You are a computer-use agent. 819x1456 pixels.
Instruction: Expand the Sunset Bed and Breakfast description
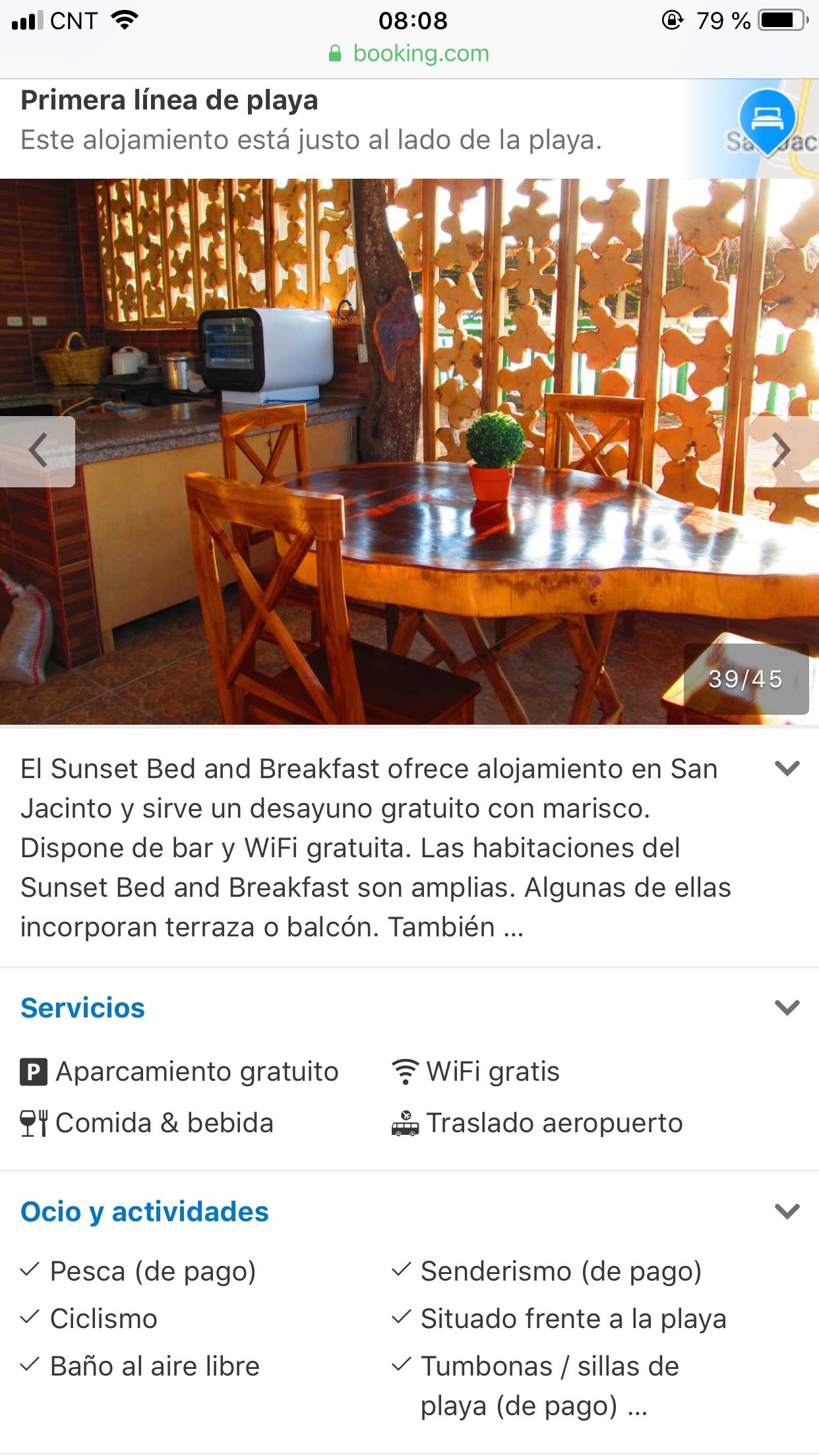point(787,768)
